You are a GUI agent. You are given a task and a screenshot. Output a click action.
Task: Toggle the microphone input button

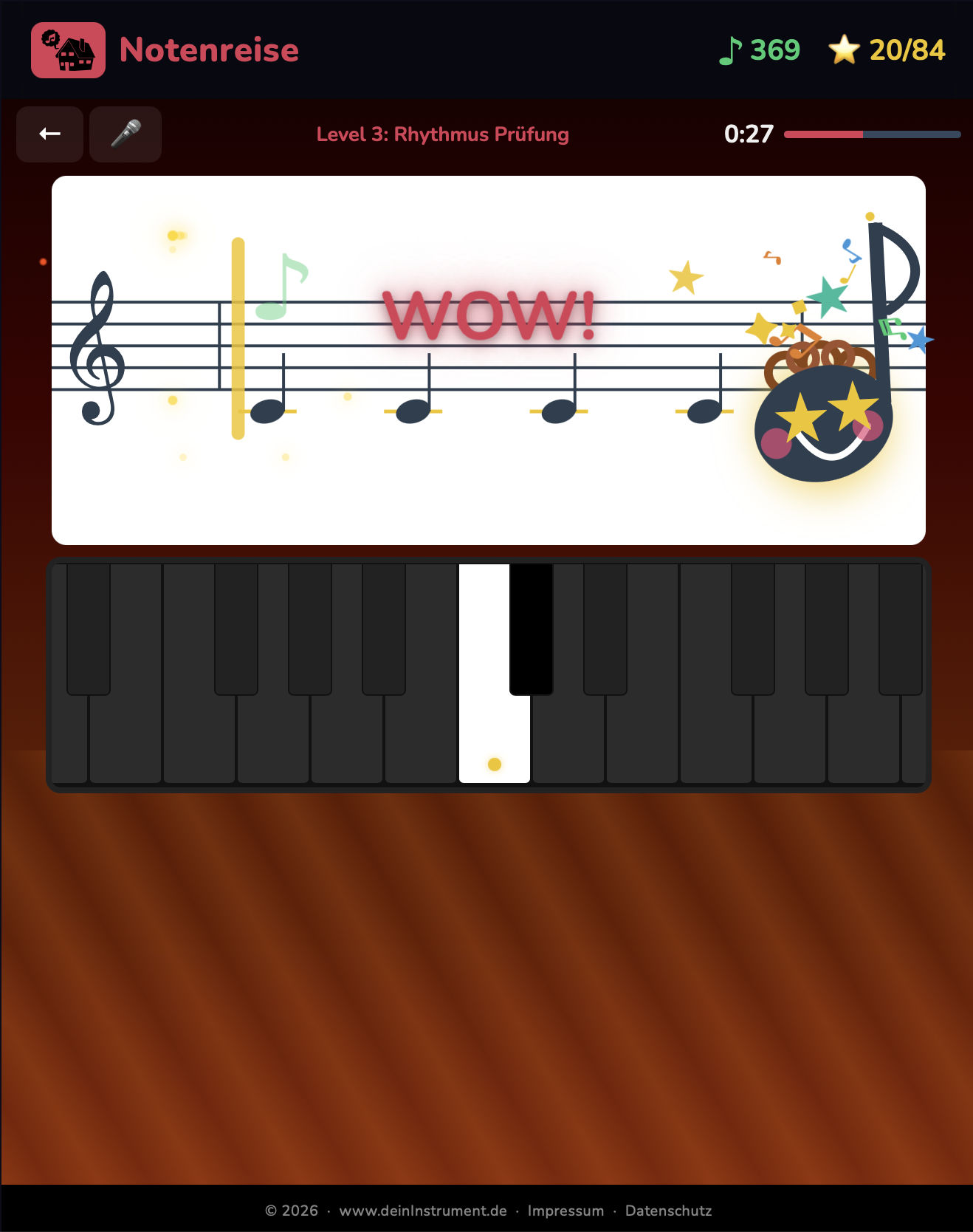pos(126,134)
